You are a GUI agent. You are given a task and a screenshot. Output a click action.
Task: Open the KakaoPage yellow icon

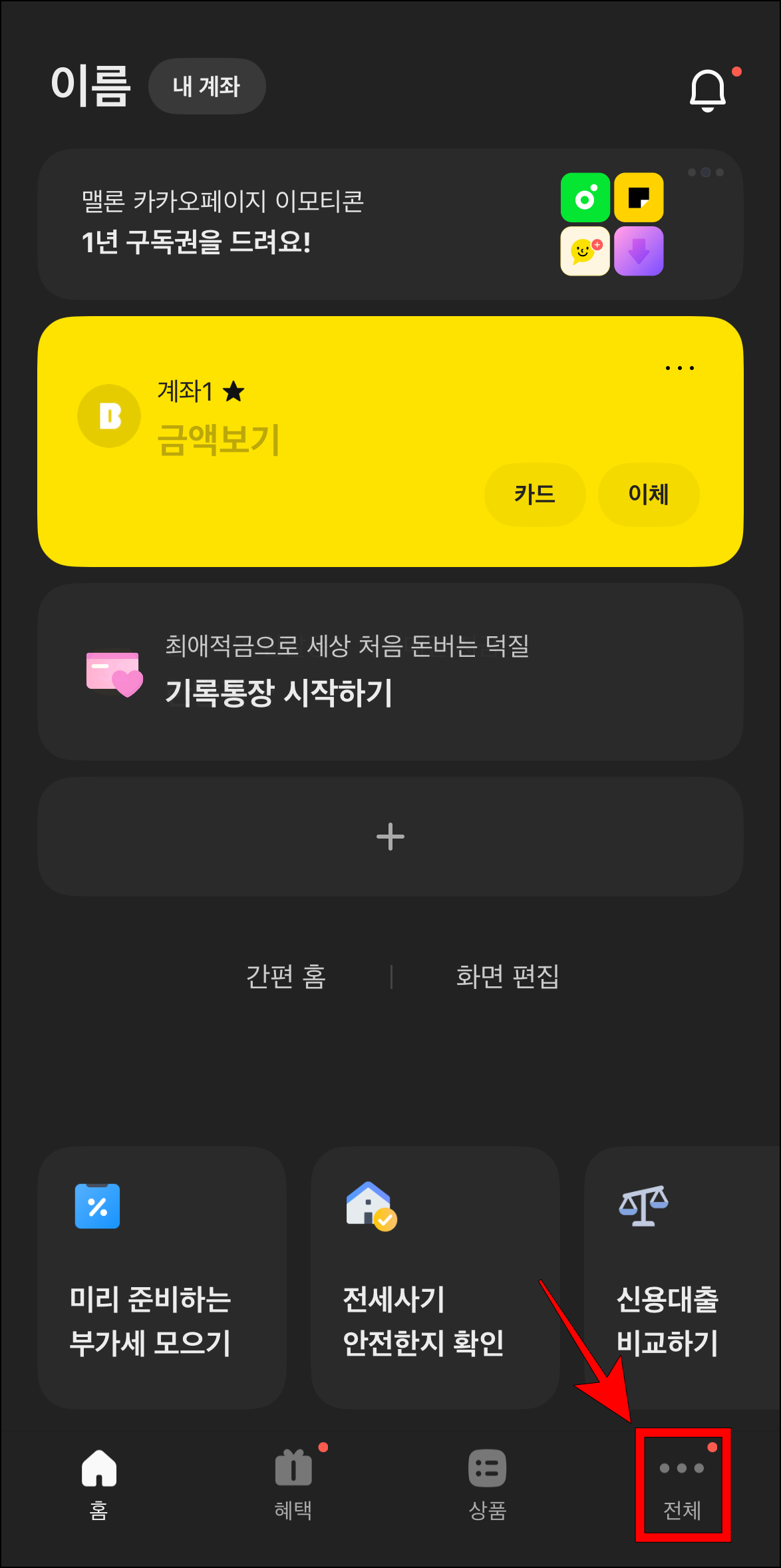click(638, 198)
